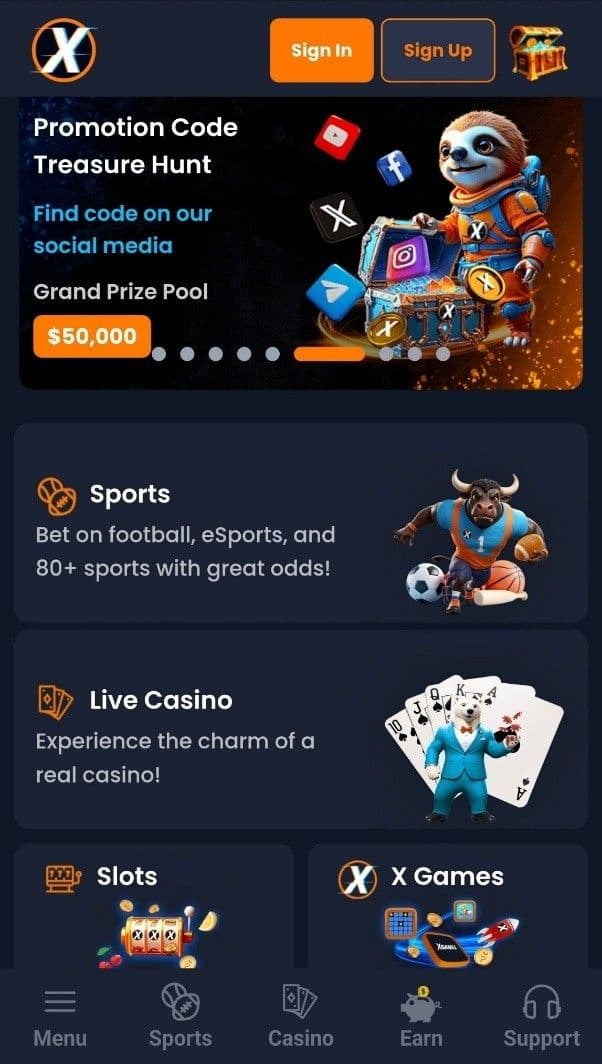Open the Sign Up form
This screenshot has width=602, height=1064.
pos(437,50)
